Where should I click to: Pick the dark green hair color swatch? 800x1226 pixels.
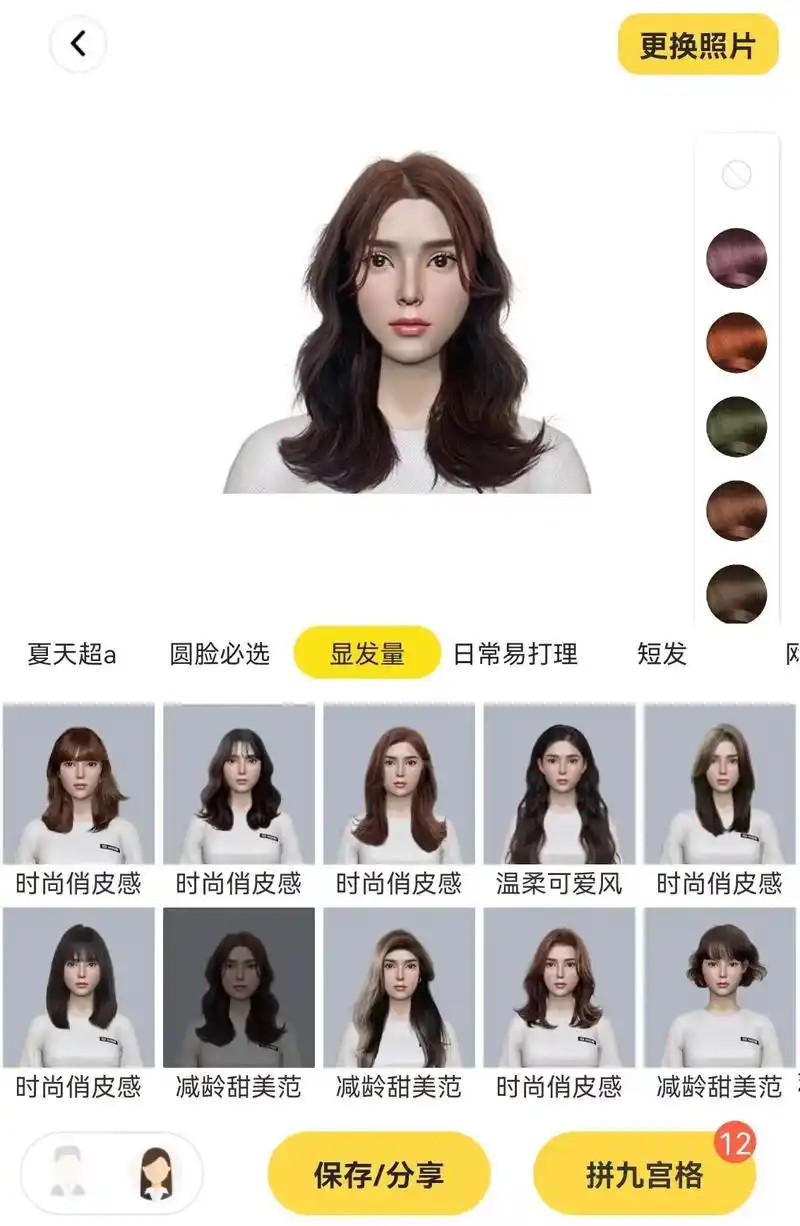737,426
